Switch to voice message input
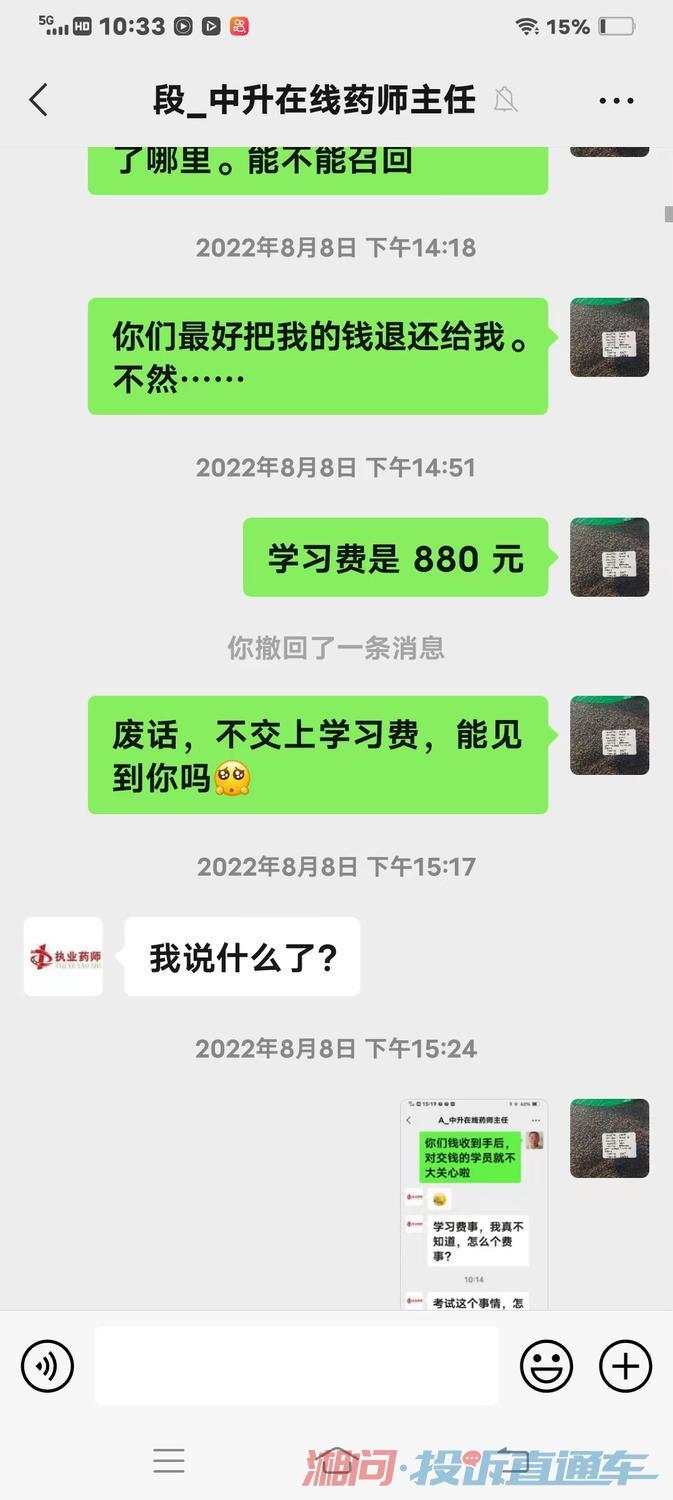Screen dimensions: 673x1500 point(48,1366)
